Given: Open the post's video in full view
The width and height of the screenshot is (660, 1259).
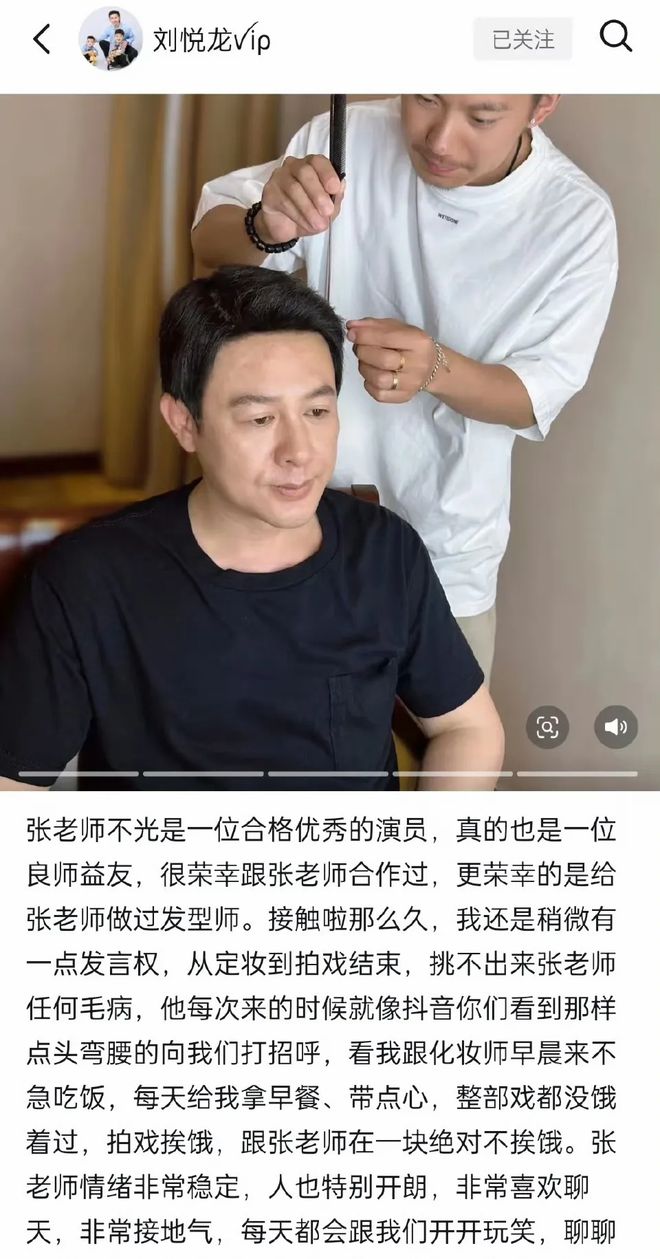Looking at the screenshot, I should [x=330, y=430].
